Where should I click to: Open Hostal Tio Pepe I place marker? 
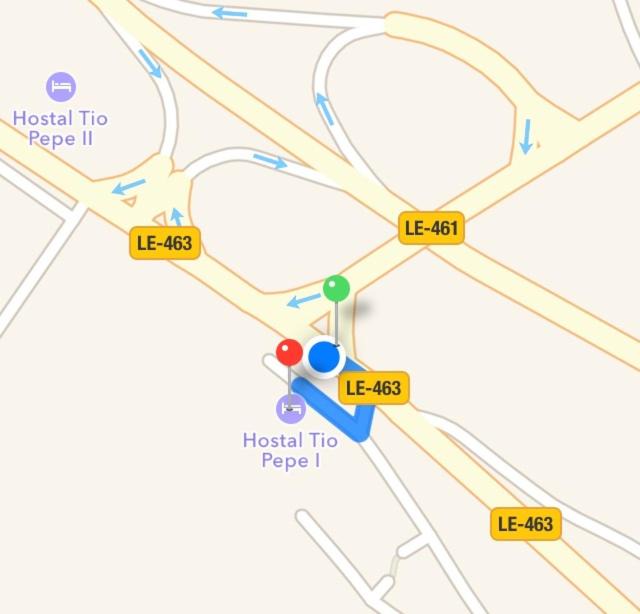[x=291, y=408]
